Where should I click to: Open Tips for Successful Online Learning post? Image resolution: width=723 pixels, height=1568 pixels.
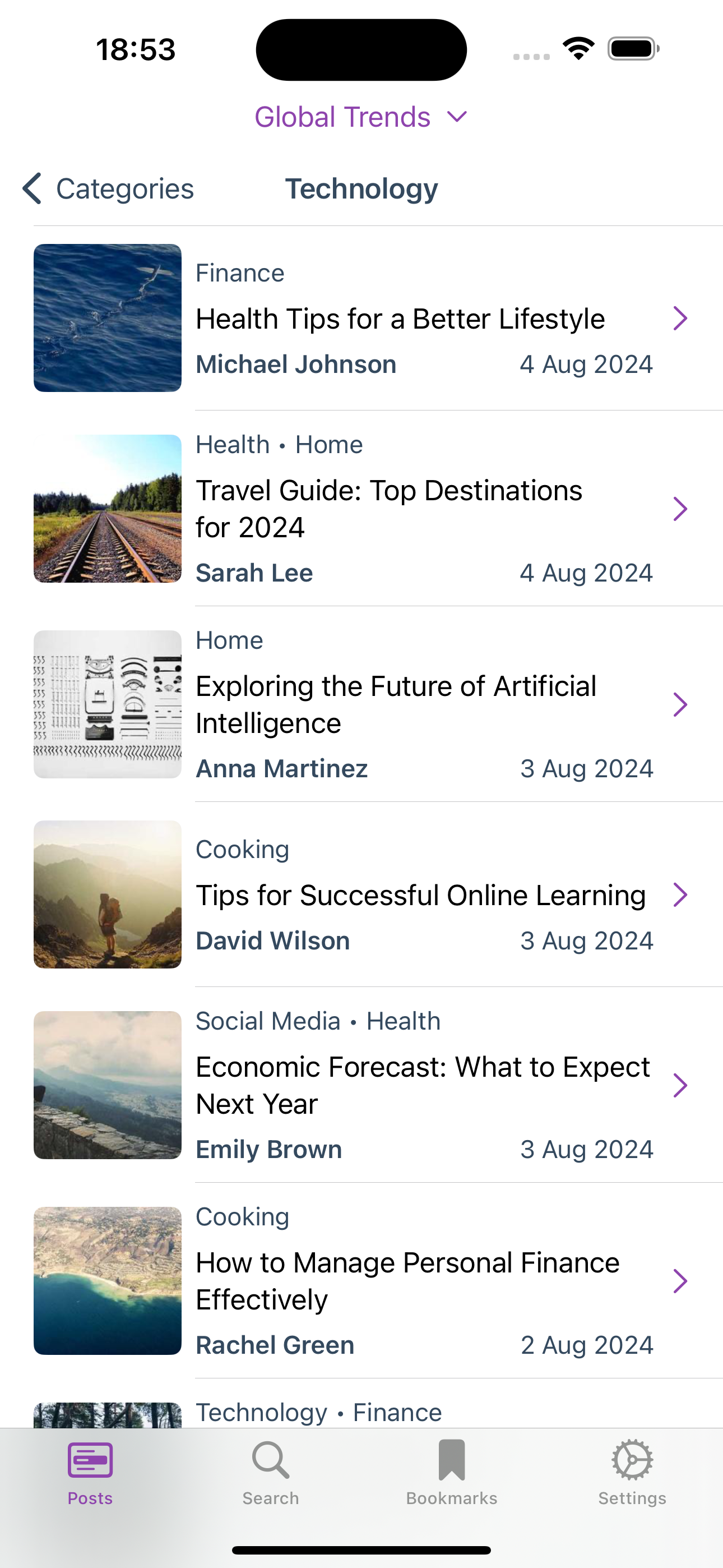coord(420,896)
